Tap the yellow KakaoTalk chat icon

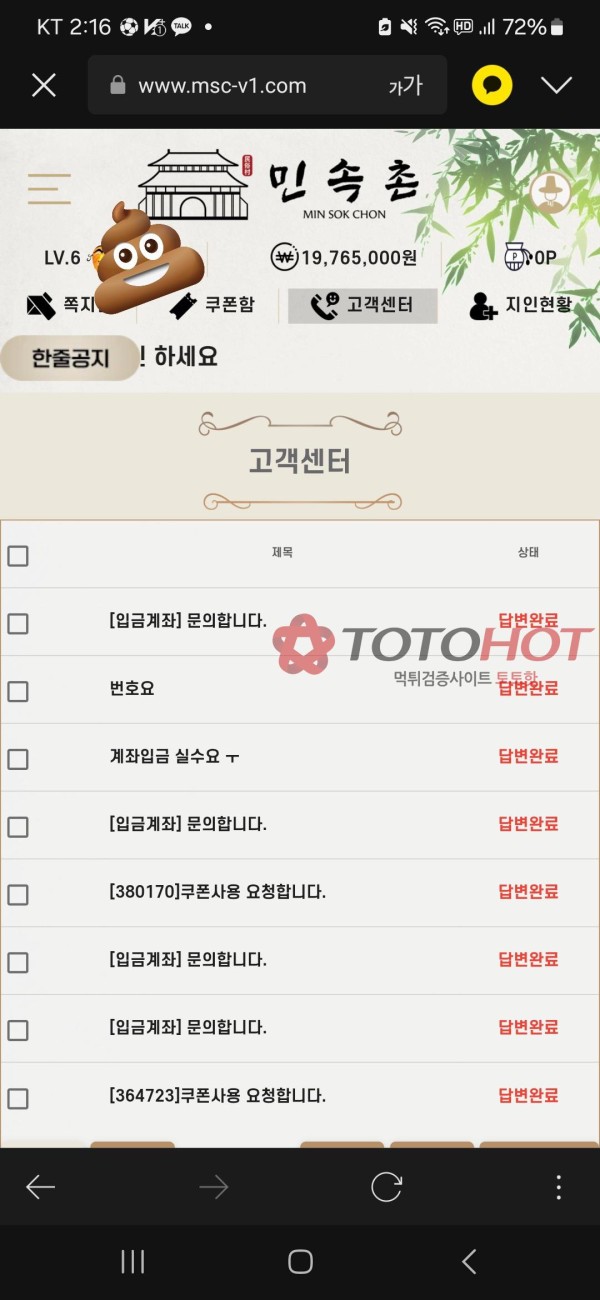point(492,85)
